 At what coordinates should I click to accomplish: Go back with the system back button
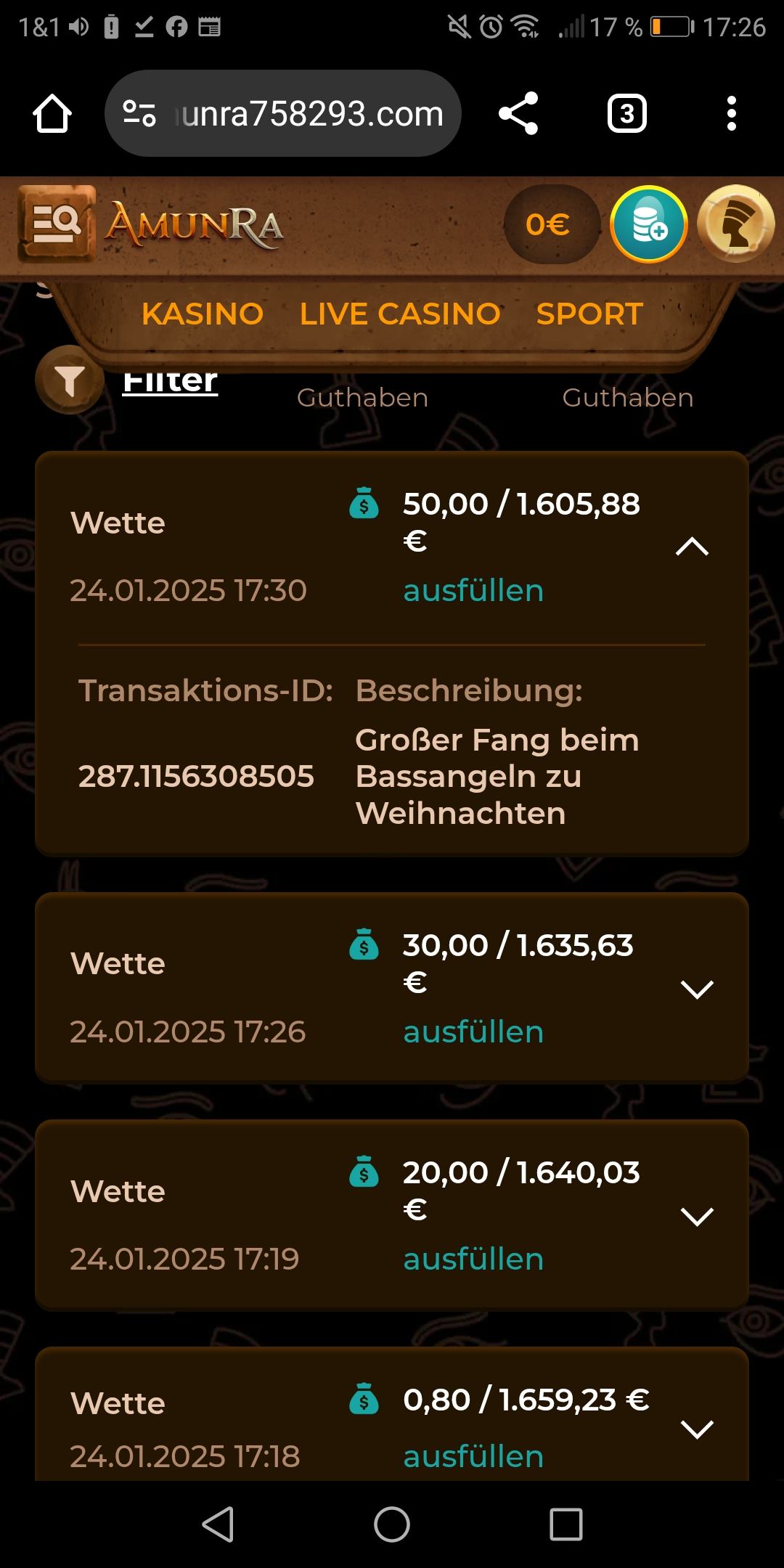[x=218, y=1524]
